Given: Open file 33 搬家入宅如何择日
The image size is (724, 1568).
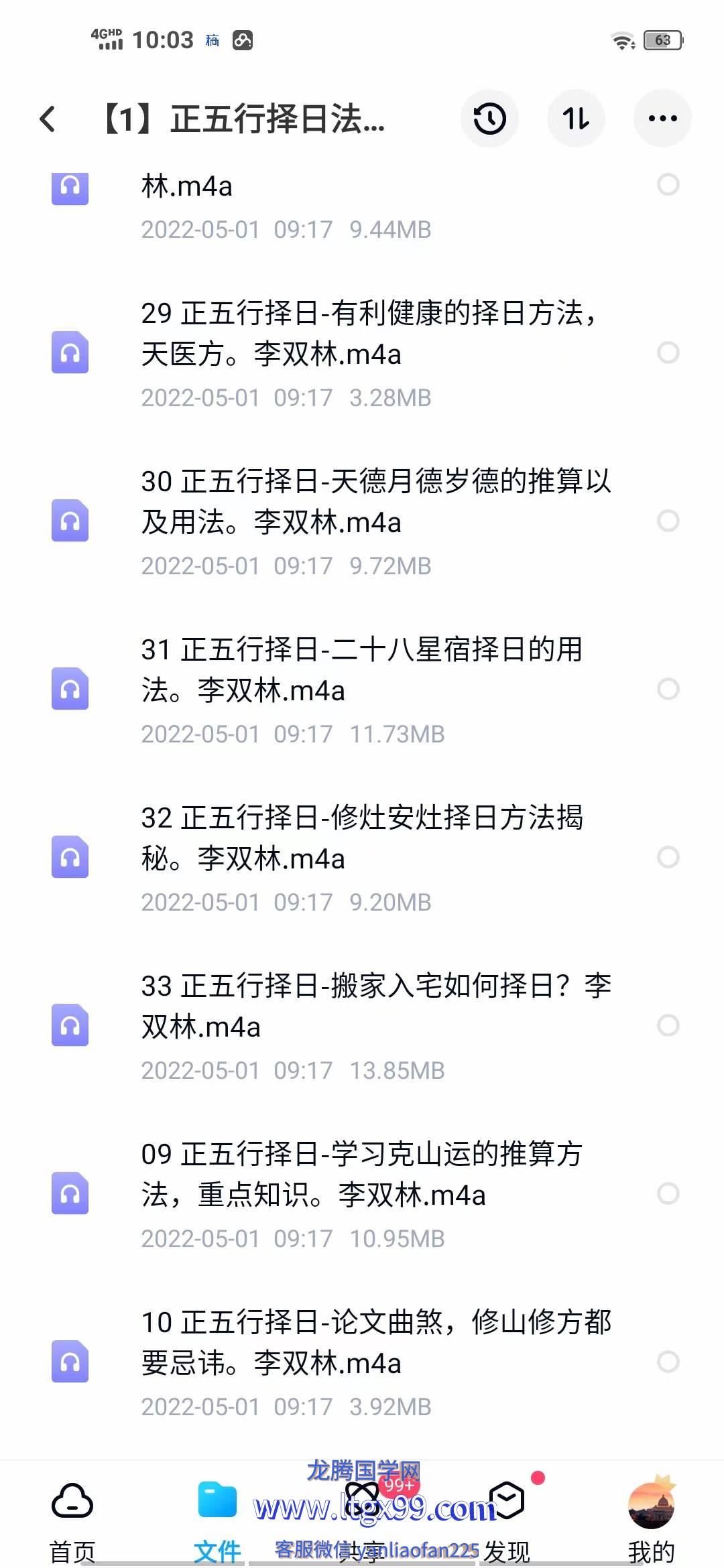Looking at the screenshot, I should click(362, 1026).
